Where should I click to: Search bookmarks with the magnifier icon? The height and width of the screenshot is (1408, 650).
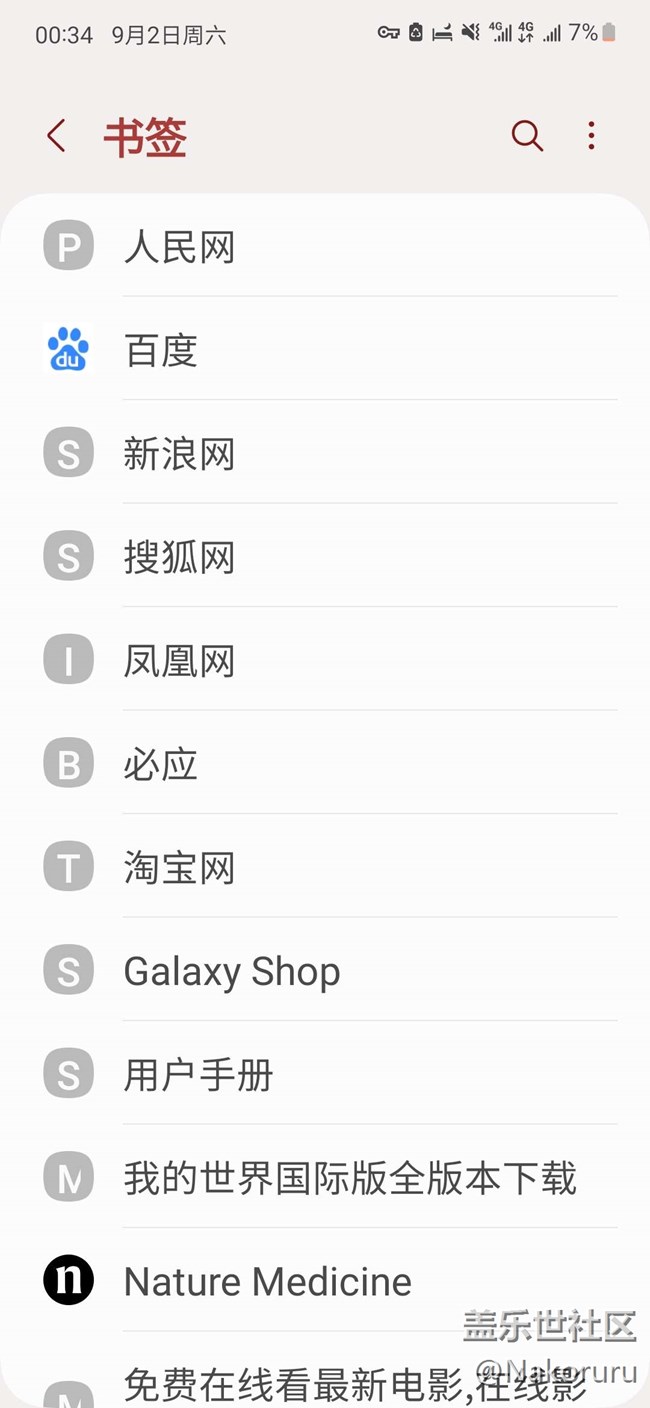point(527,136)
